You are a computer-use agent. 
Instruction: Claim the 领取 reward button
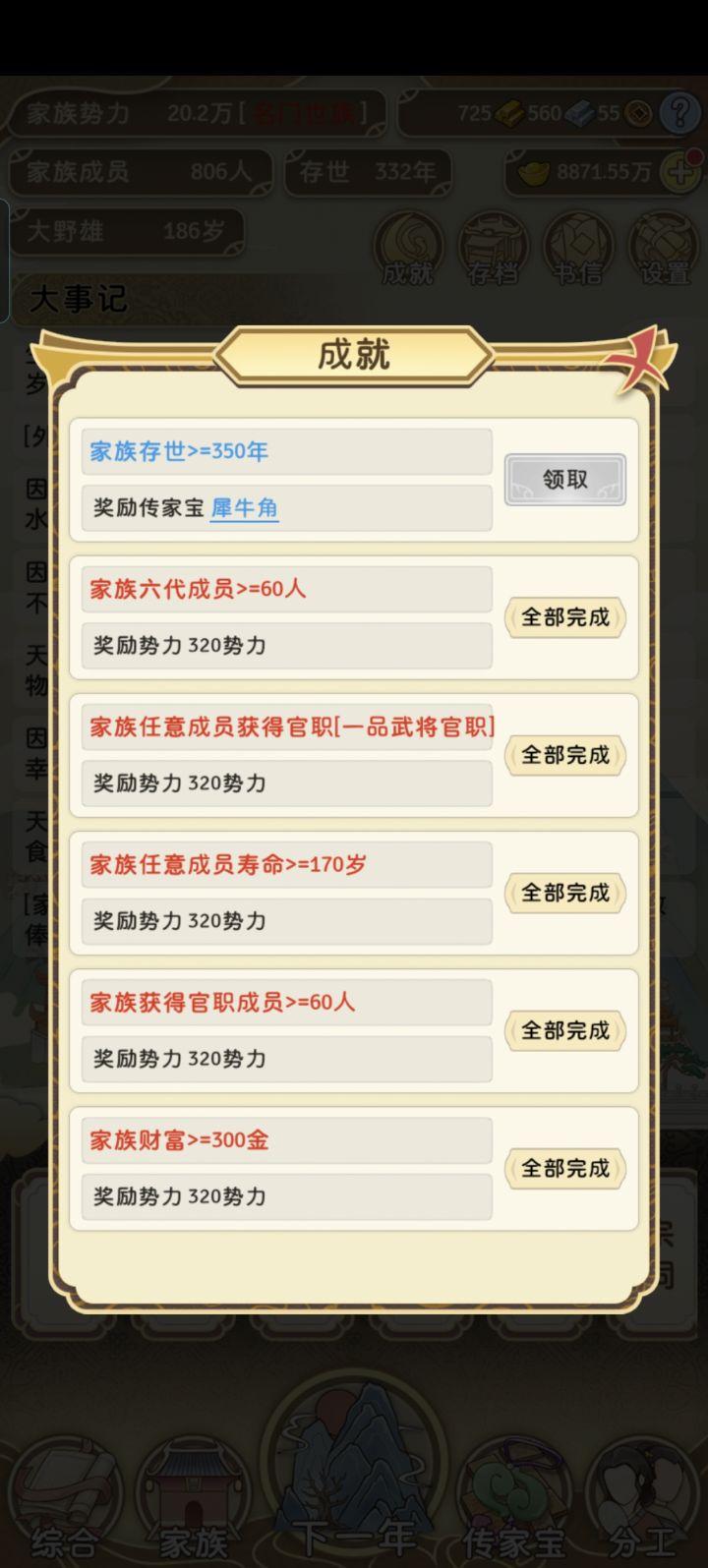click(x=565, y=479)
